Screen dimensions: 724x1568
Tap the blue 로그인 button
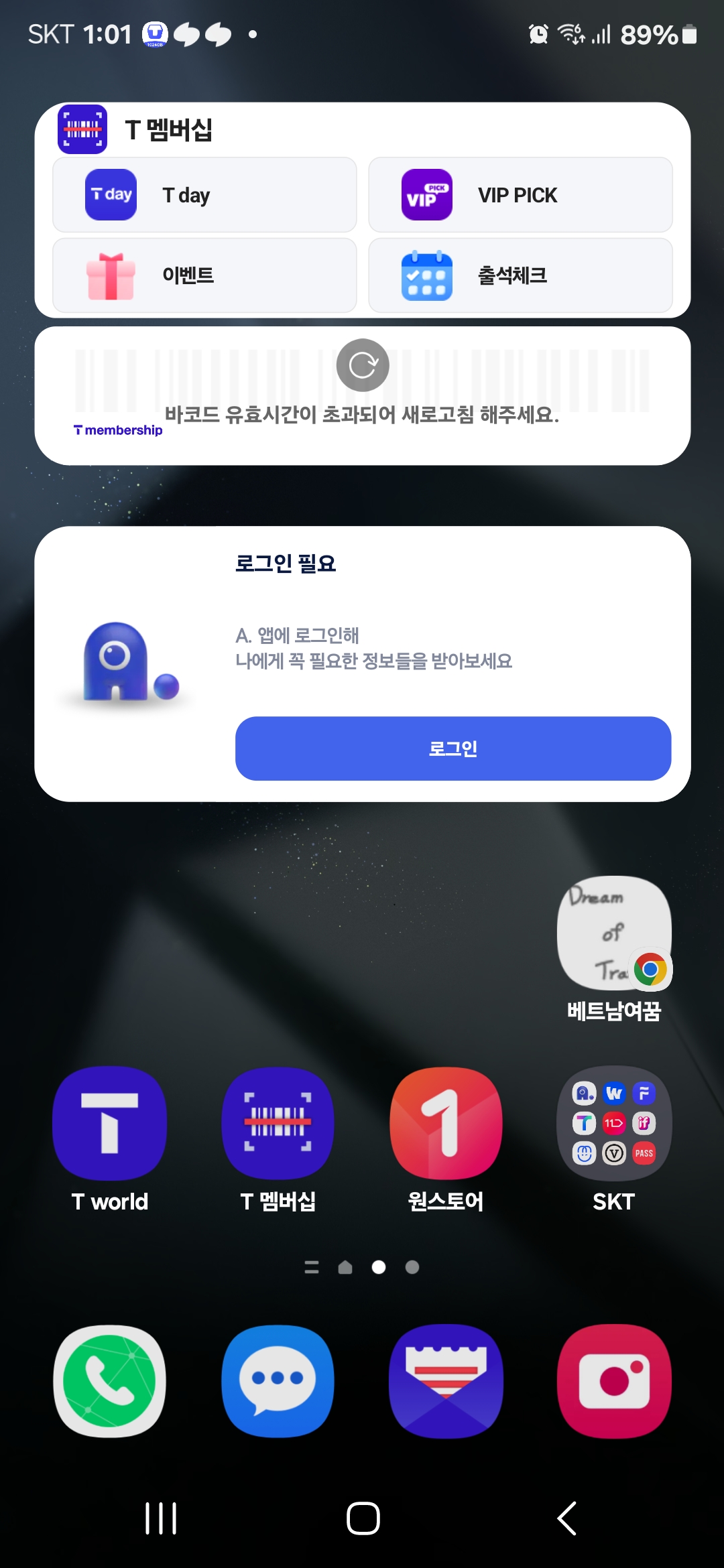pos(453,748)
